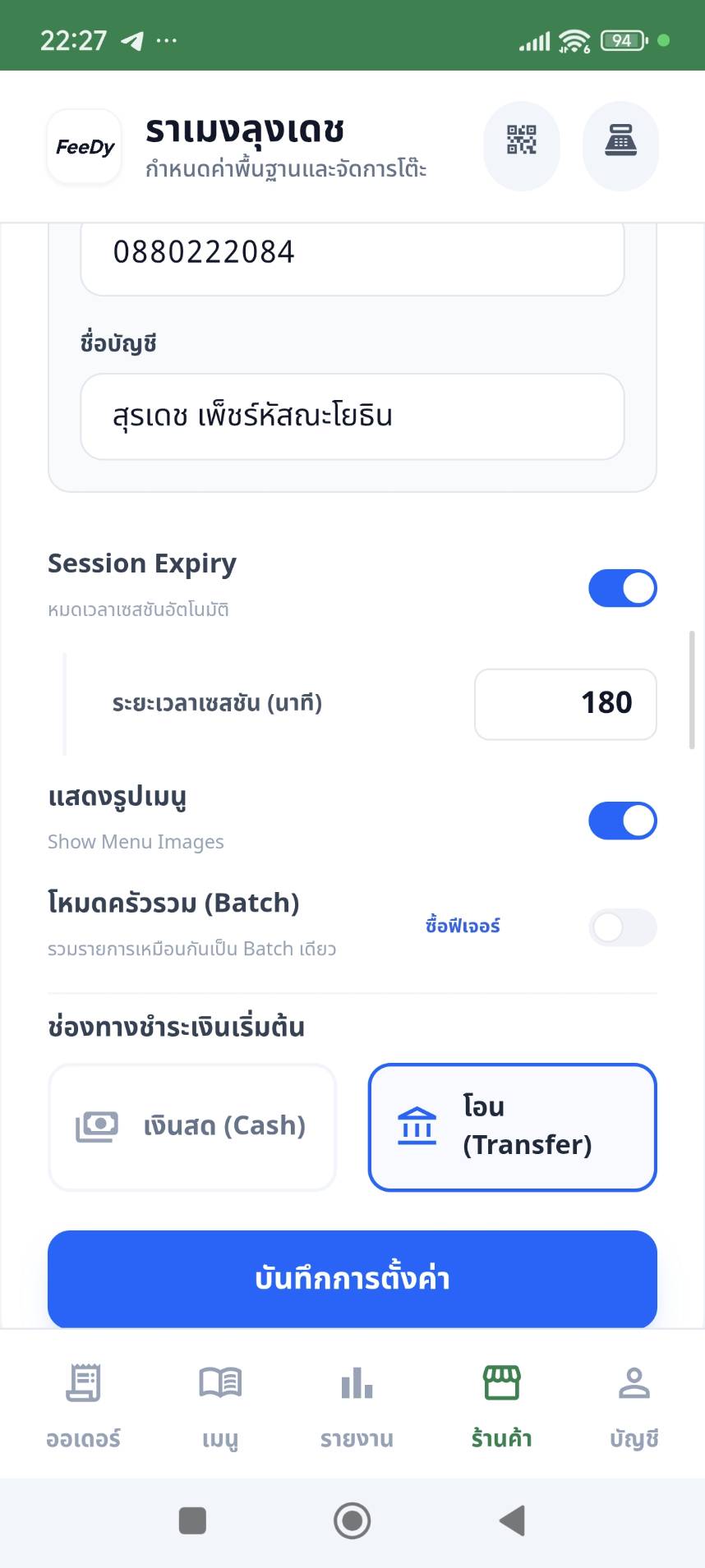Image resolution: width=705 pixels, height=1568 pixels.
Task: Open the cash register icon in header
Action: pyautogui.click(x=620, y=145)
